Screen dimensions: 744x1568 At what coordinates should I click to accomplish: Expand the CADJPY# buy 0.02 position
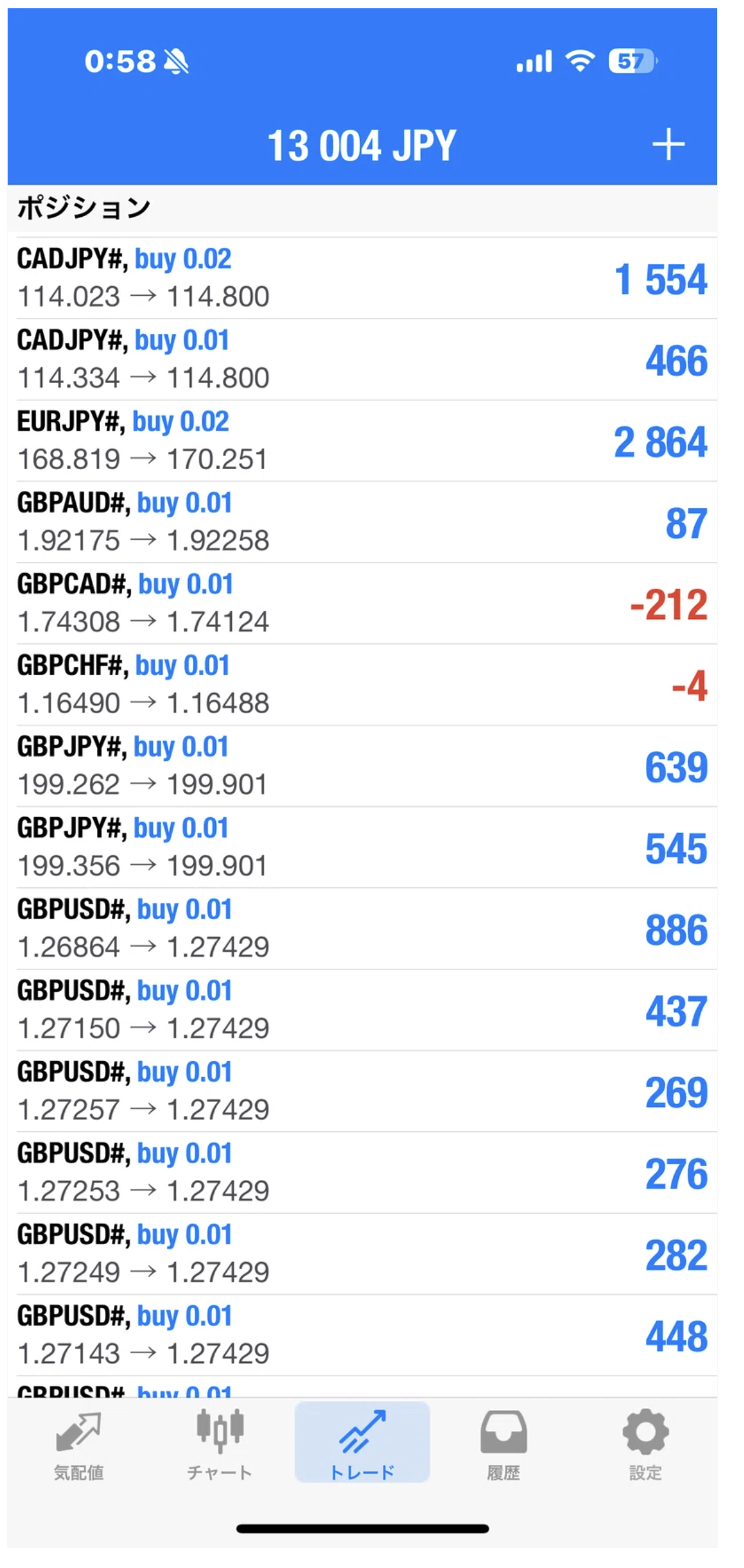(x=362, y=279)
